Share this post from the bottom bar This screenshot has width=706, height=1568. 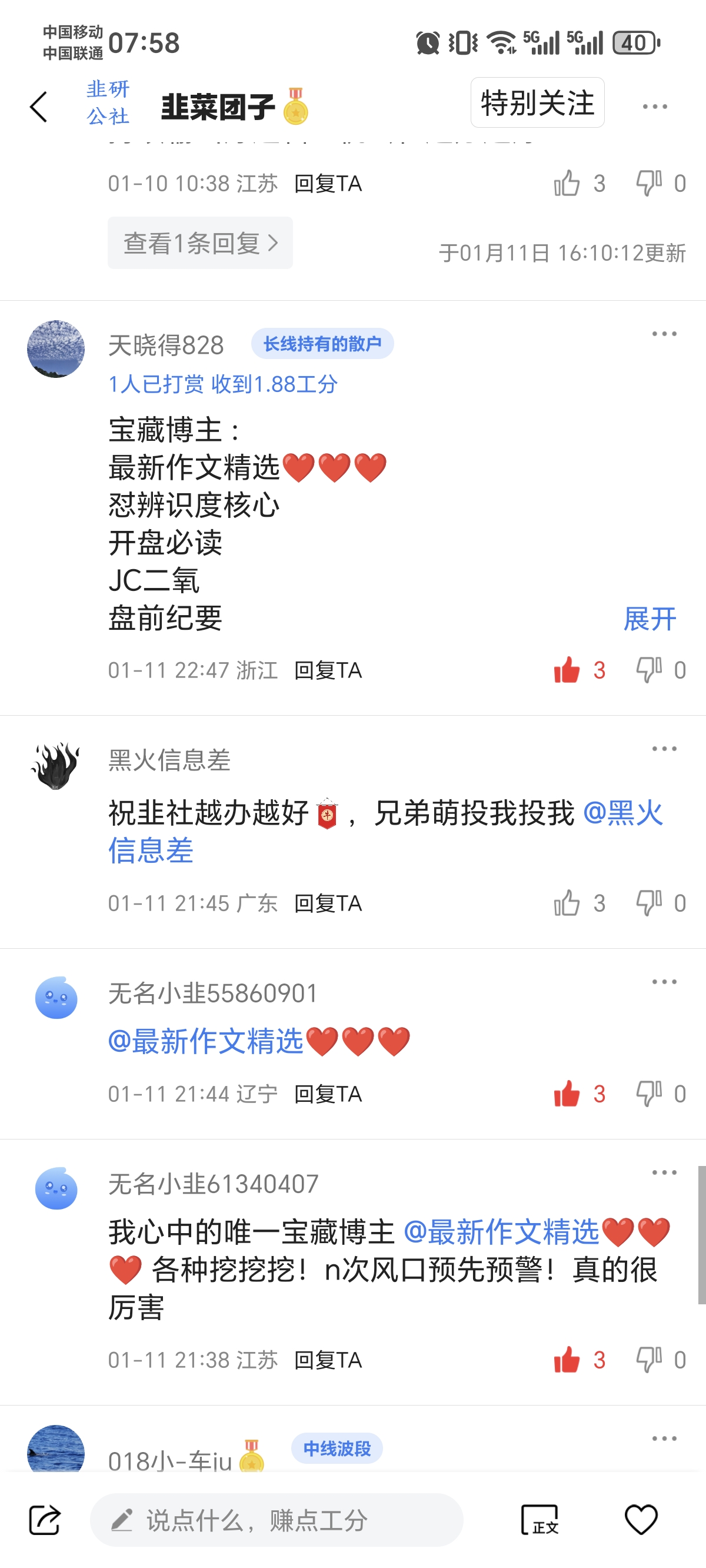click(45, 1520)
